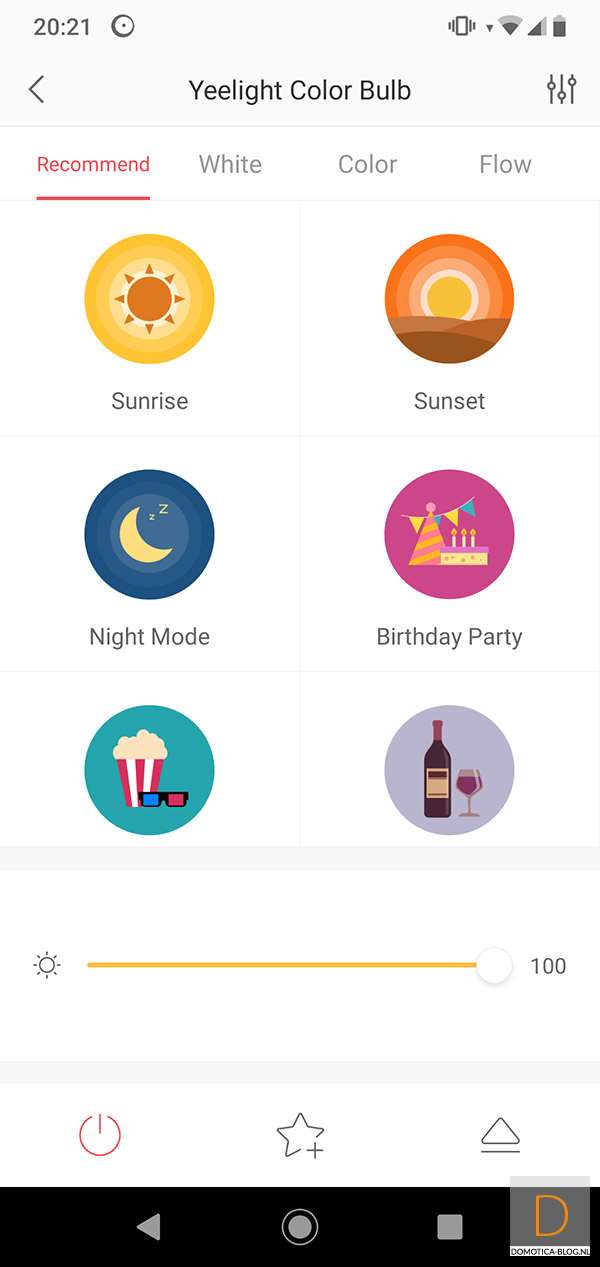Switch to the White tab
Image resolution: width=600 pixels, height=1267 pixels.
pyautogui.click(x=230, y=165)
